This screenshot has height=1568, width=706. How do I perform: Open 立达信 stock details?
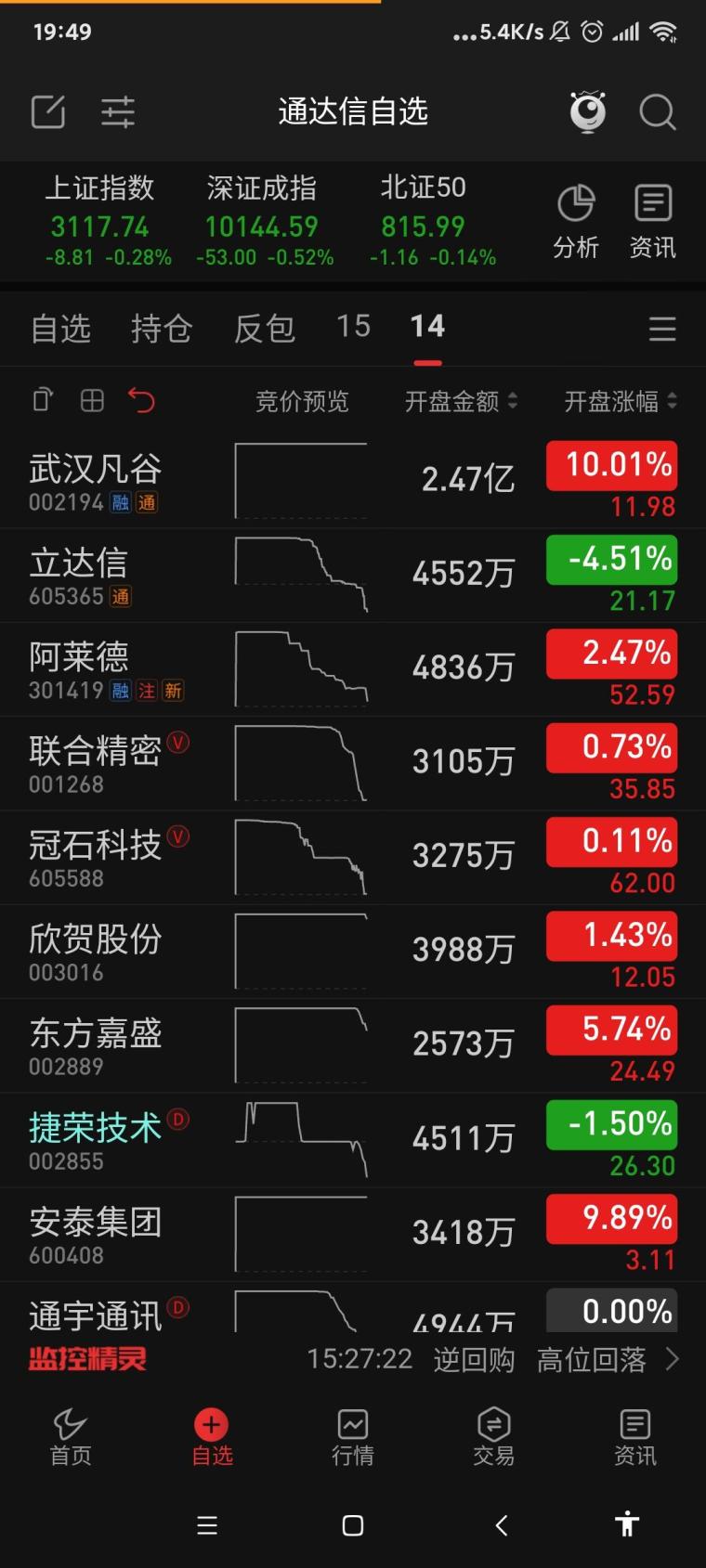[79, 575]
